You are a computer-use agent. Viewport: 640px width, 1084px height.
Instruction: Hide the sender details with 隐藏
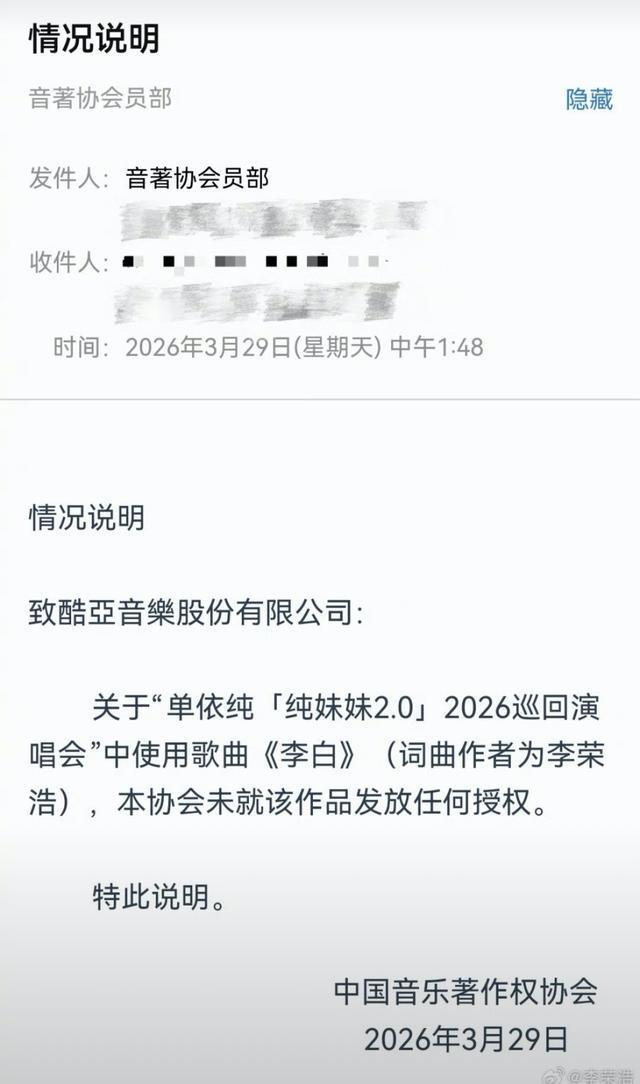click(x=589, y=99)
